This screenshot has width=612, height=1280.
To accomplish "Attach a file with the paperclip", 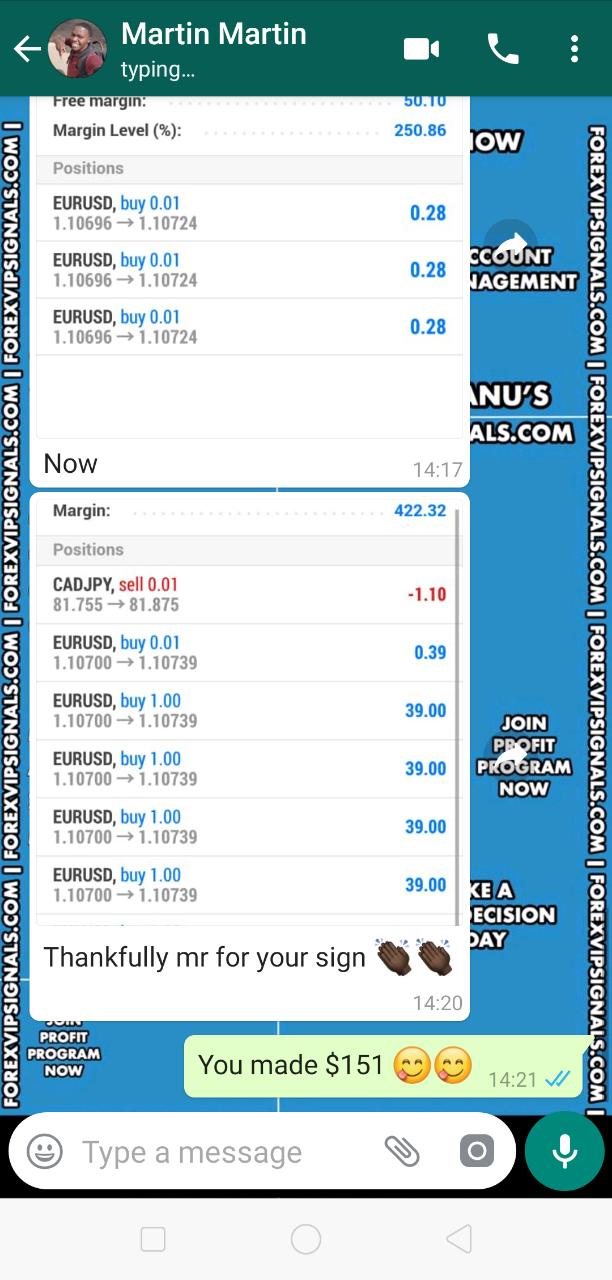I will coord(402,1152).
